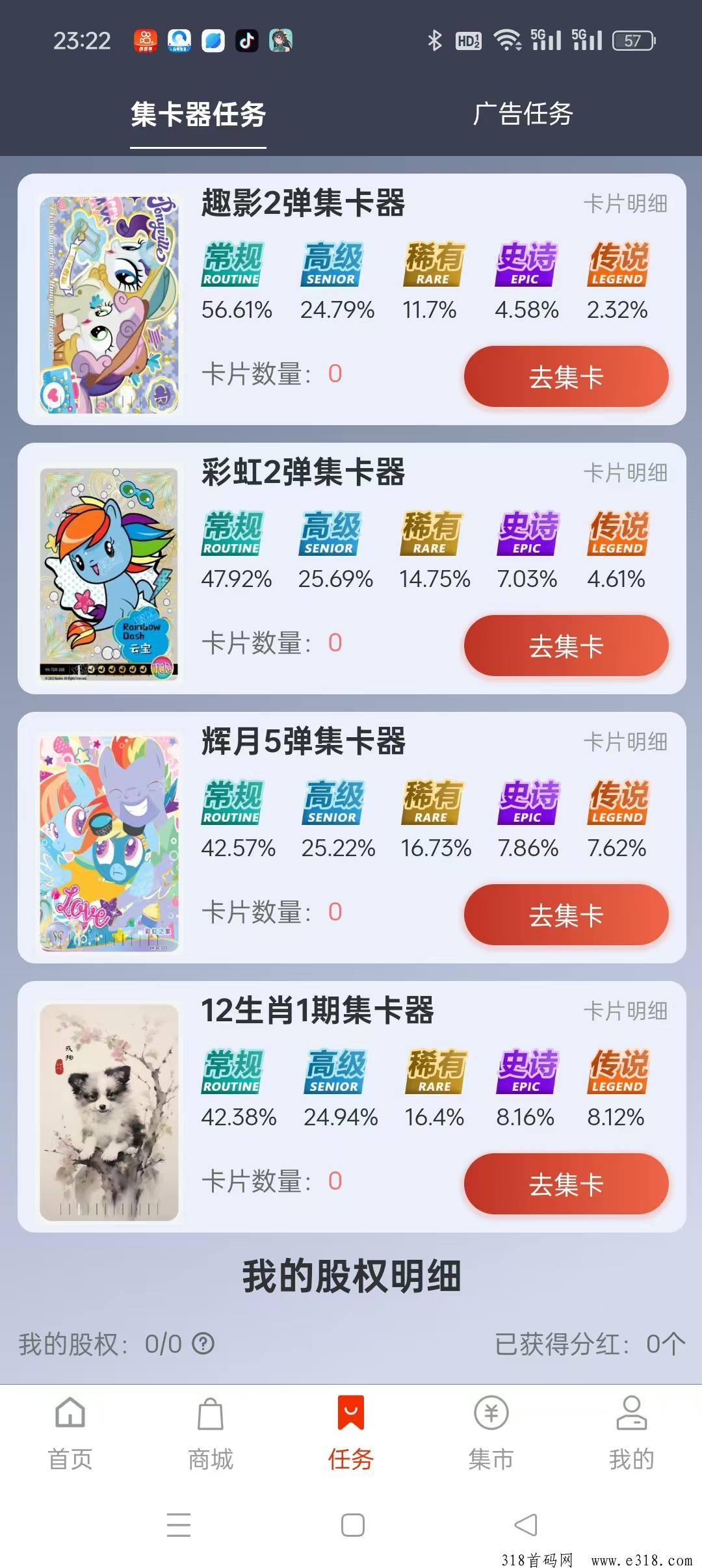The height and width of the screenshot is (1568, 702).
Task: Tap the system back button
Action: 525,1524
